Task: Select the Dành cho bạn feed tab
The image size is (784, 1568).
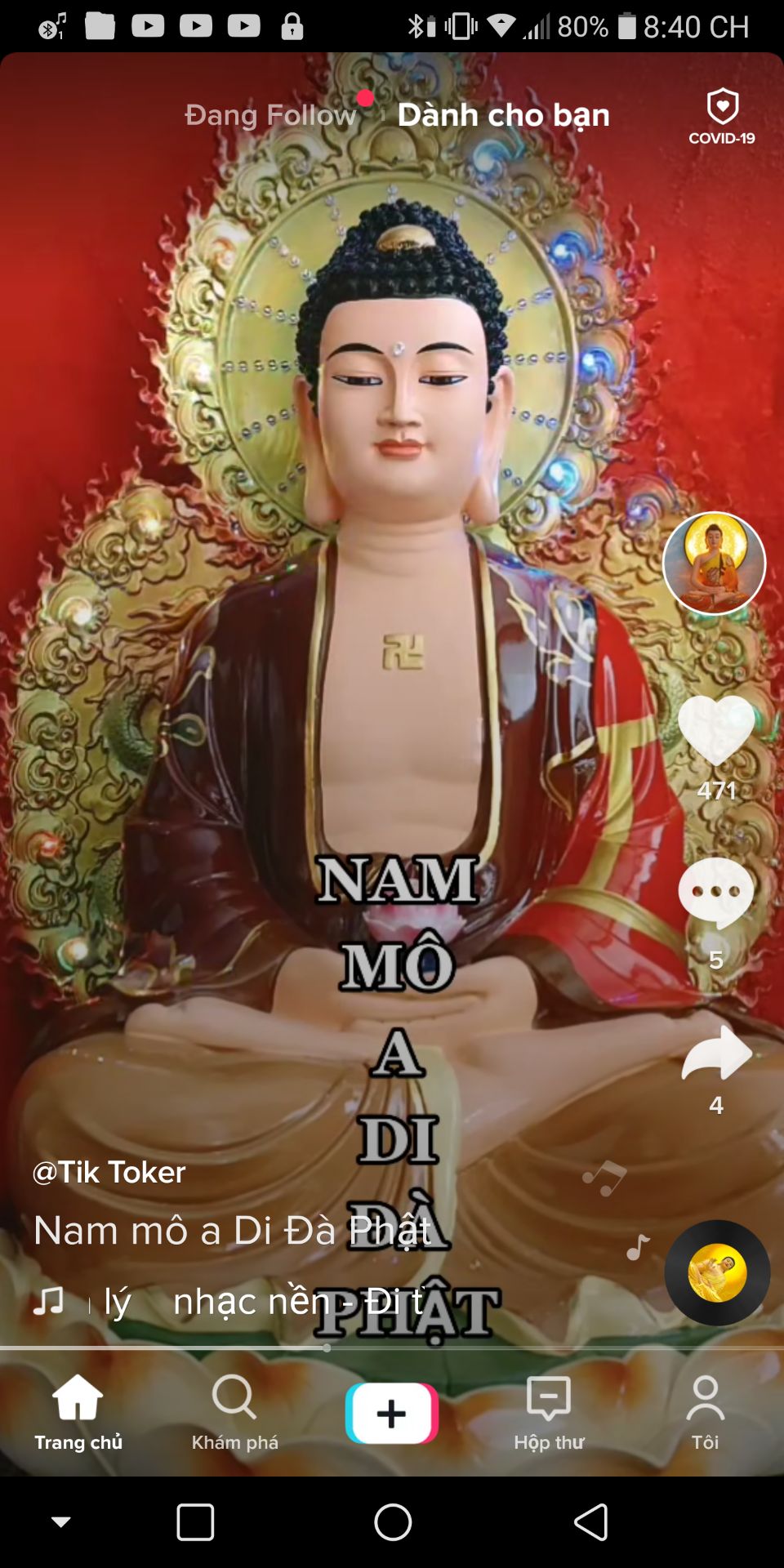Action: (503, 115)
